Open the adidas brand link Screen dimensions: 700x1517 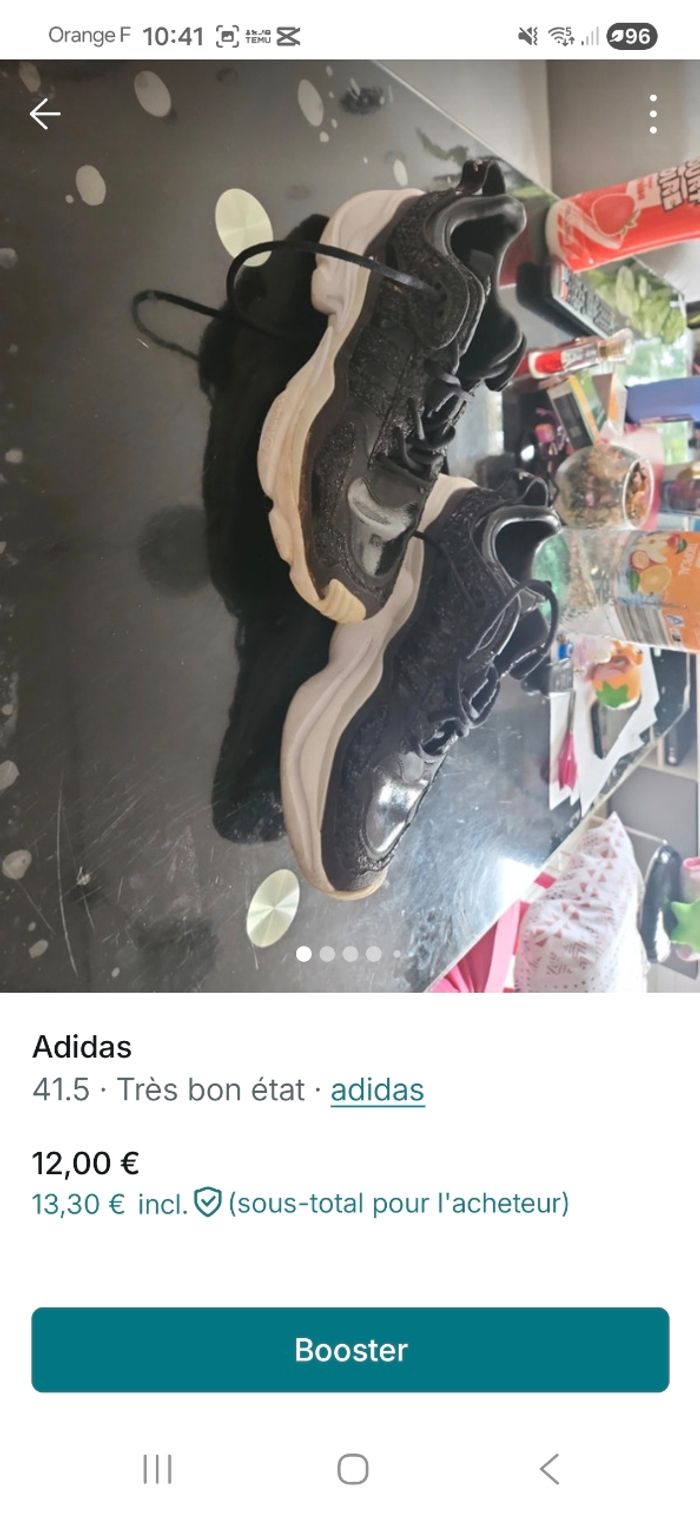point(377,1089)
